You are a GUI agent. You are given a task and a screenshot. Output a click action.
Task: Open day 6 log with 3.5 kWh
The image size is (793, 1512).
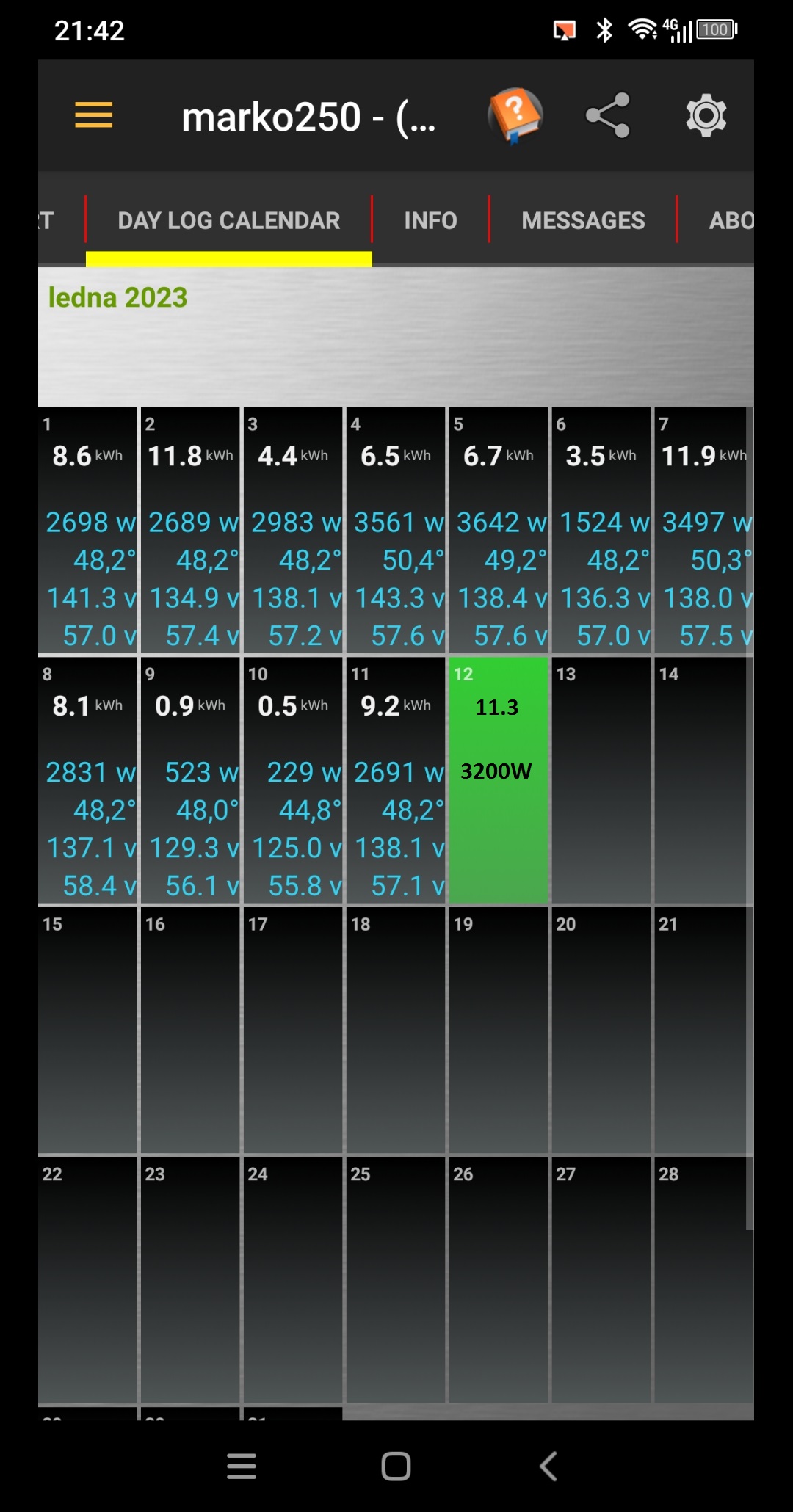tap(602, 530)
